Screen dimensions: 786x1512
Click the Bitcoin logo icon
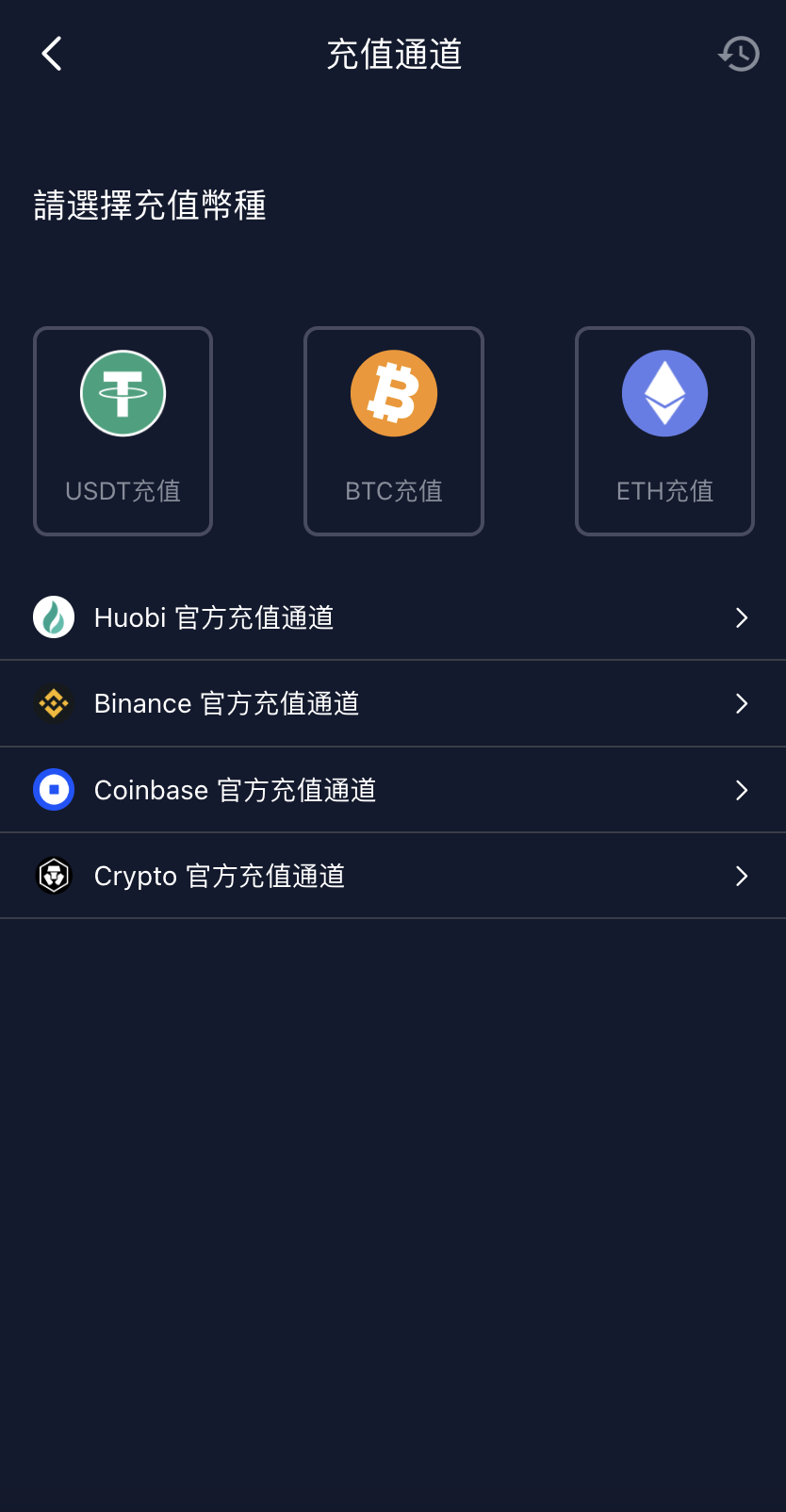point(393,393)
